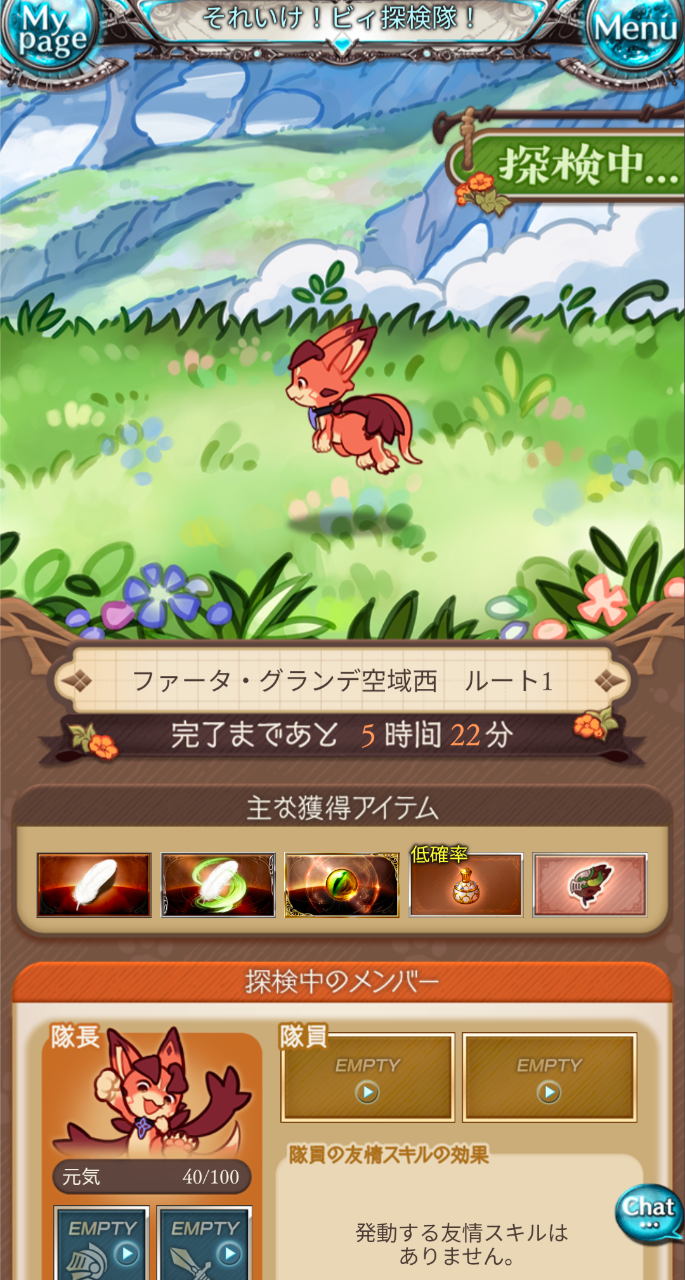View the green swirl feather reward item
The width and height of the screenshot is (685, 1280).
coord(218,885)
